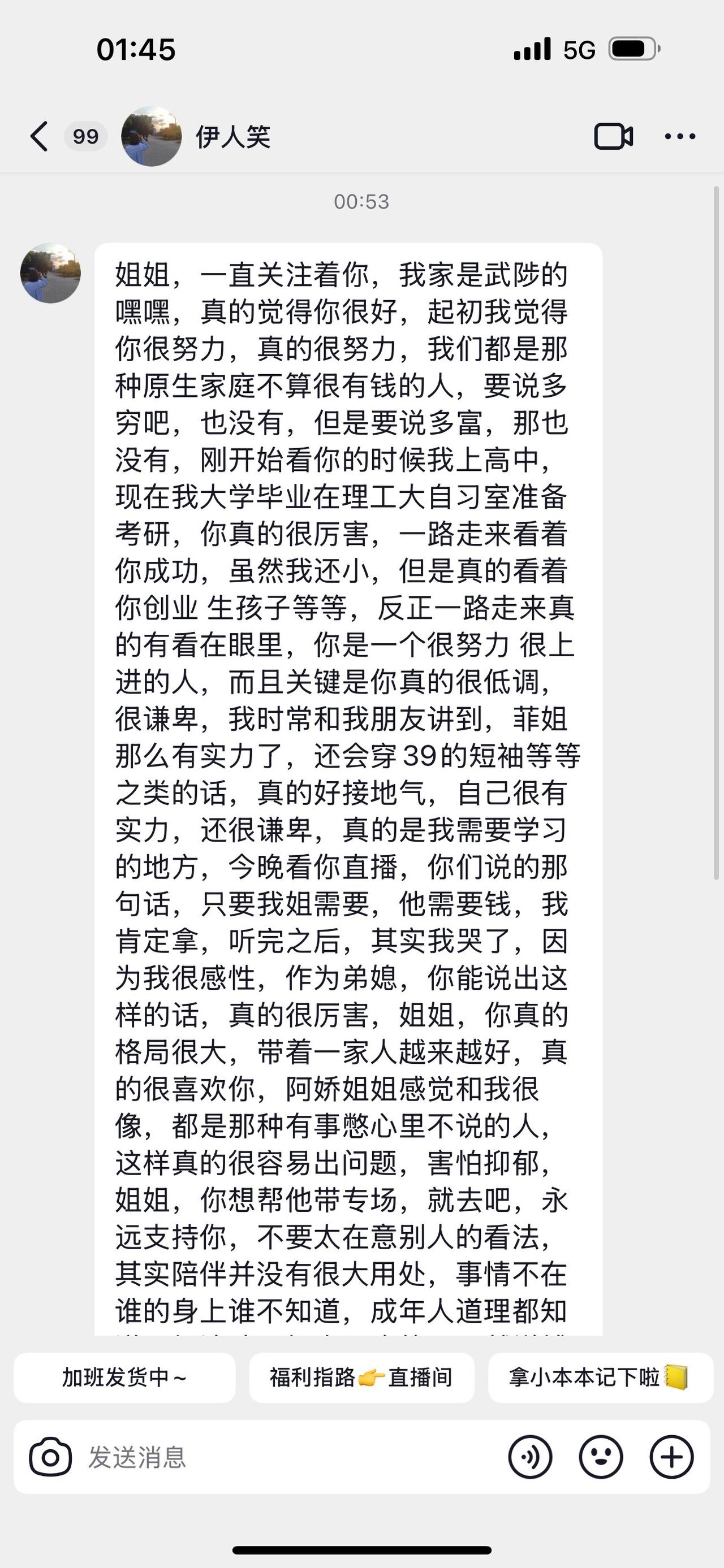Viewport: 724px width, 1568px height.
Task: Tap the back arrow to leave the chat
Action: [x=38, y=136]
